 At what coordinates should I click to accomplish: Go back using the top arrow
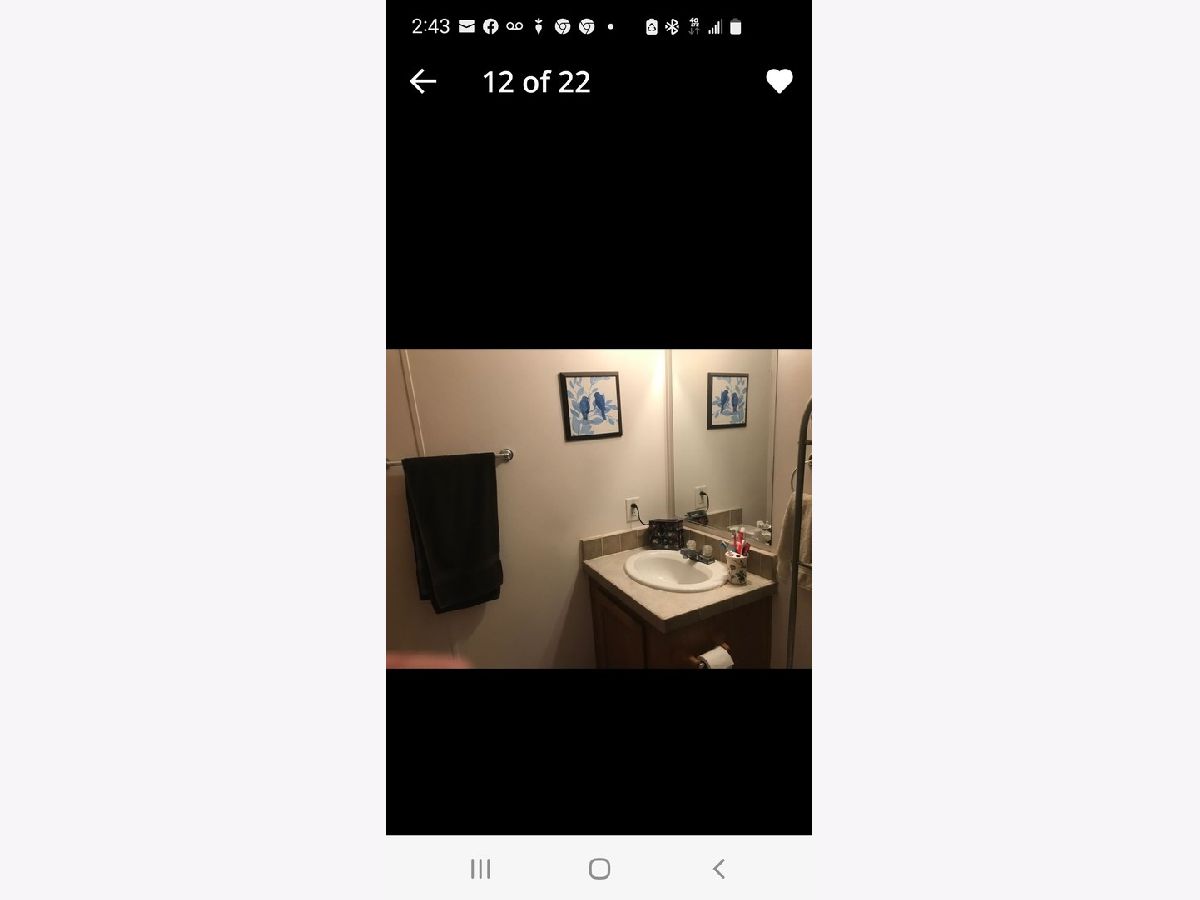(423, 81)
